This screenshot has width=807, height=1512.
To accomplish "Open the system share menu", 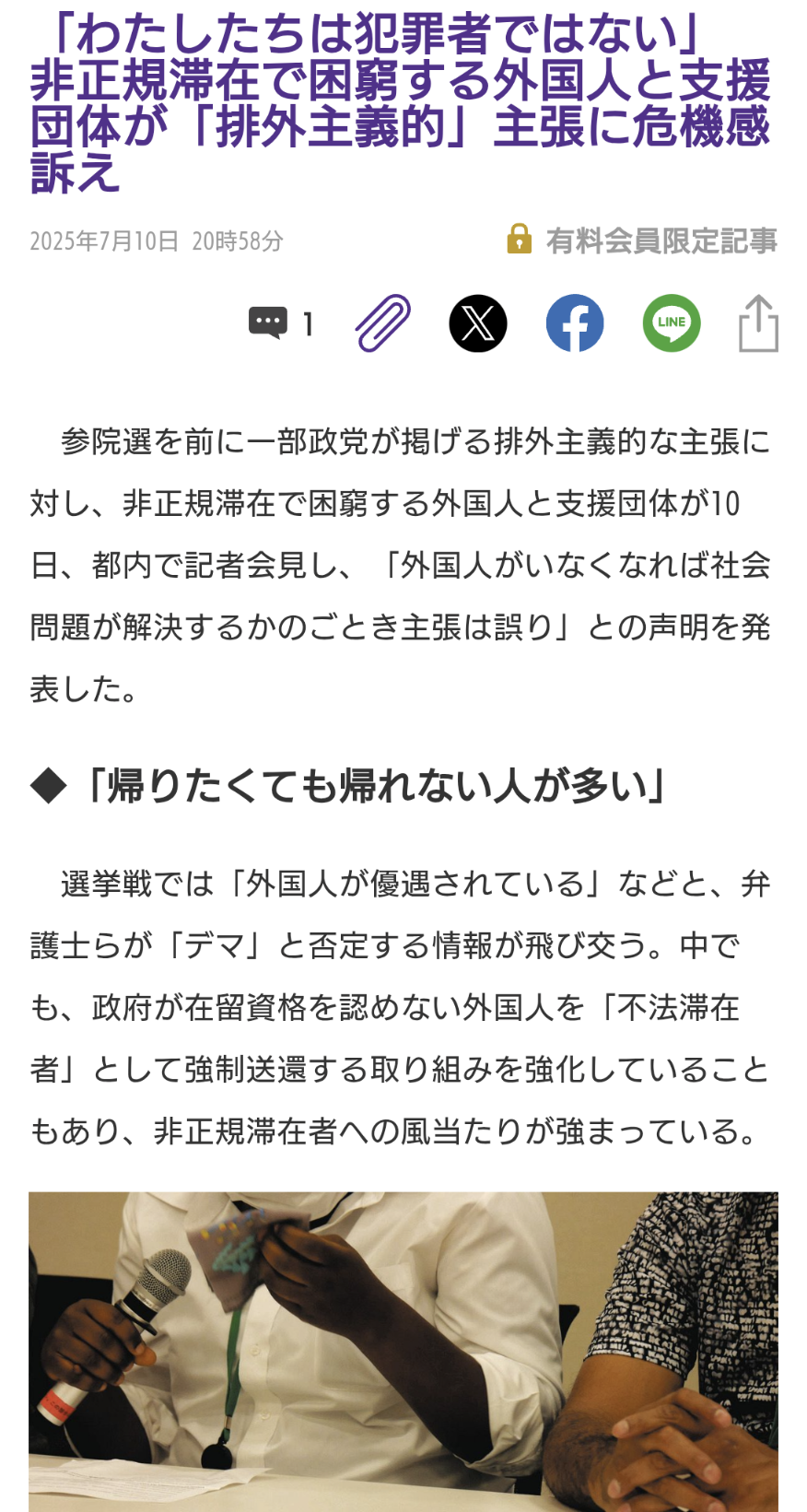I will pyautogui.click(x=758, y=323).
